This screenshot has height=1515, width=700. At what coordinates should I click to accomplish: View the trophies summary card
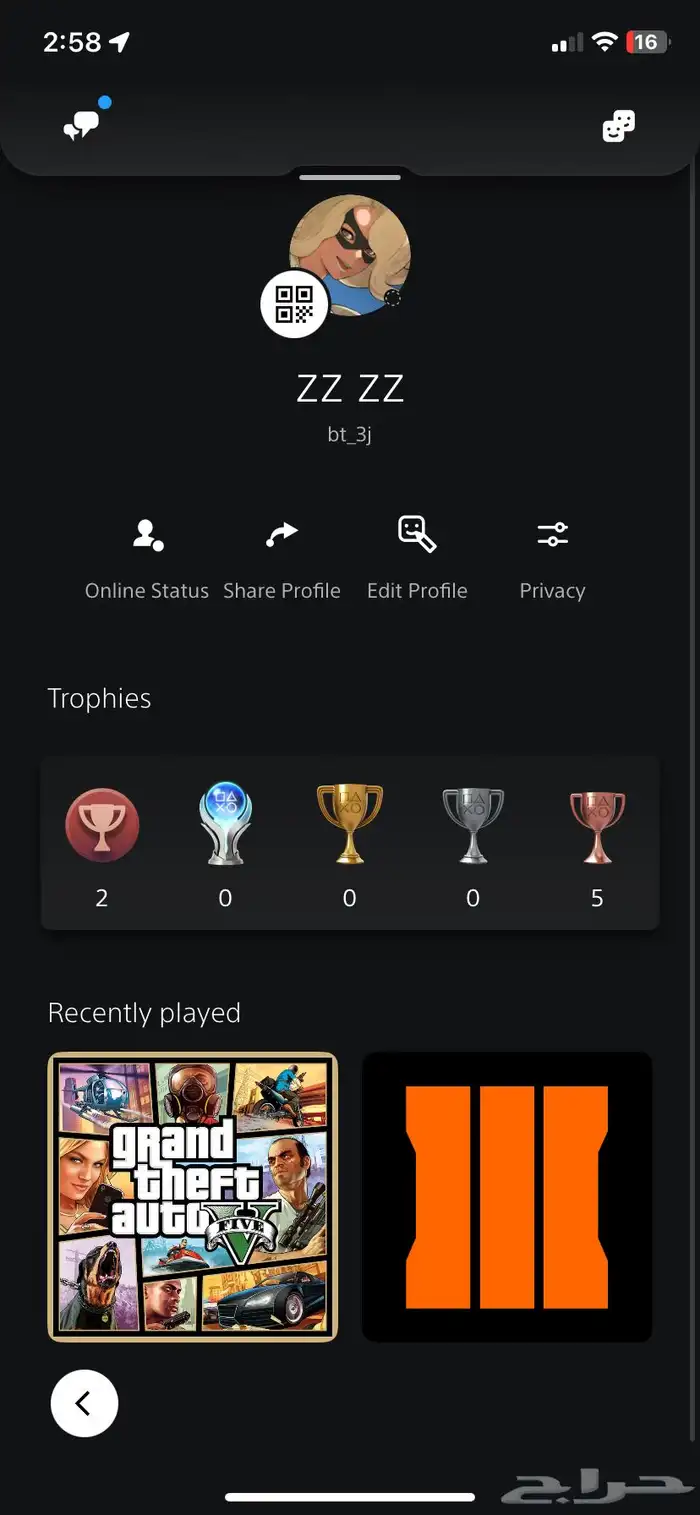point(350,843)
